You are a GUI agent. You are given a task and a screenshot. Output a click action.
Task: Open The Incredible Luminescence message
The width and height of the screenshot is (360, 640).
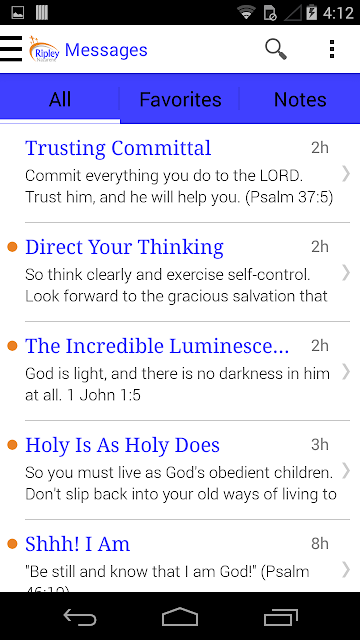coord(180,371)
